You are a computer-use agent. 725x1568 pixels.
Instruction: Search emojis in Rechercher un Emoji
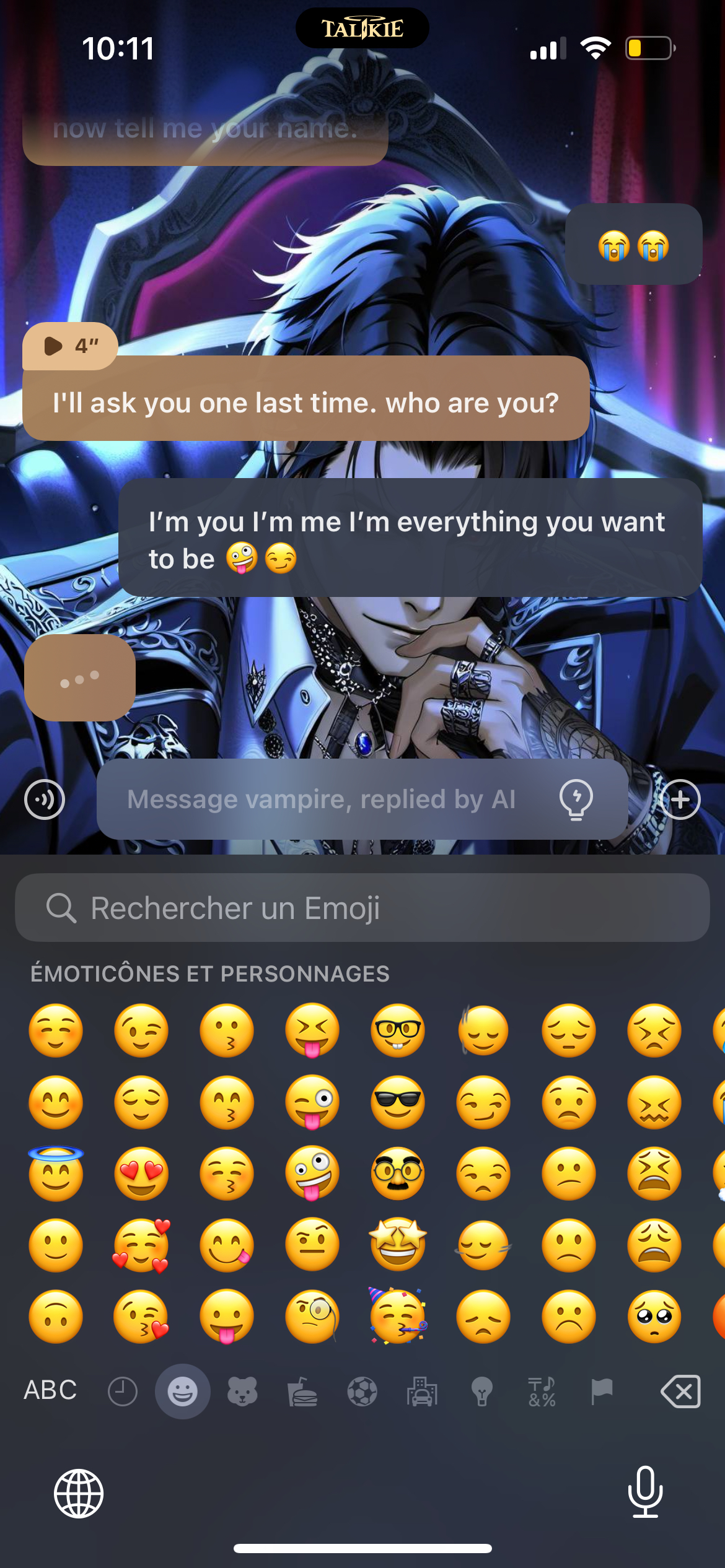(362, 908)
